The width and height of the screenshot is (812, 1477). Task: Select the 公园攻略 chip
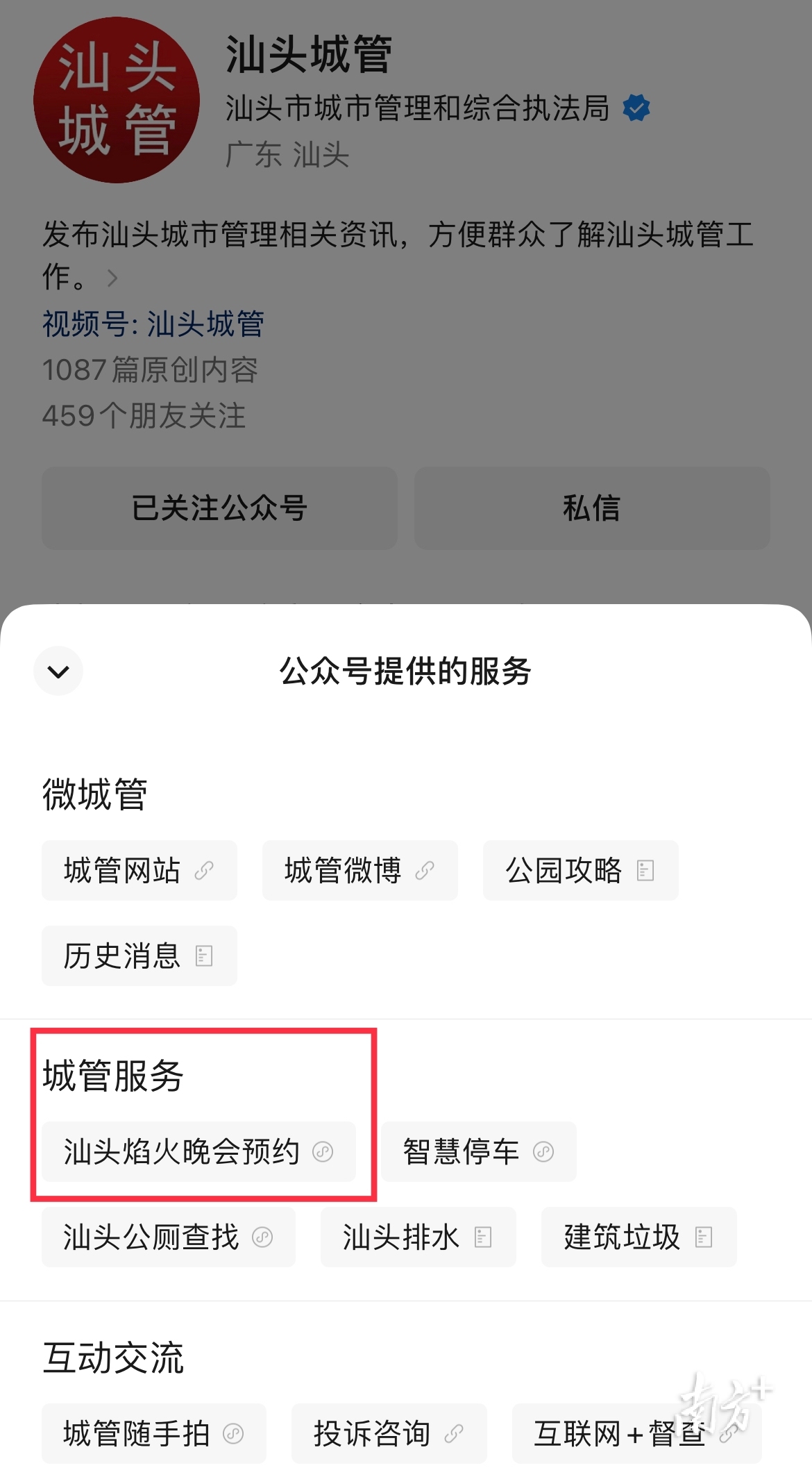click(x=580, y=870)
